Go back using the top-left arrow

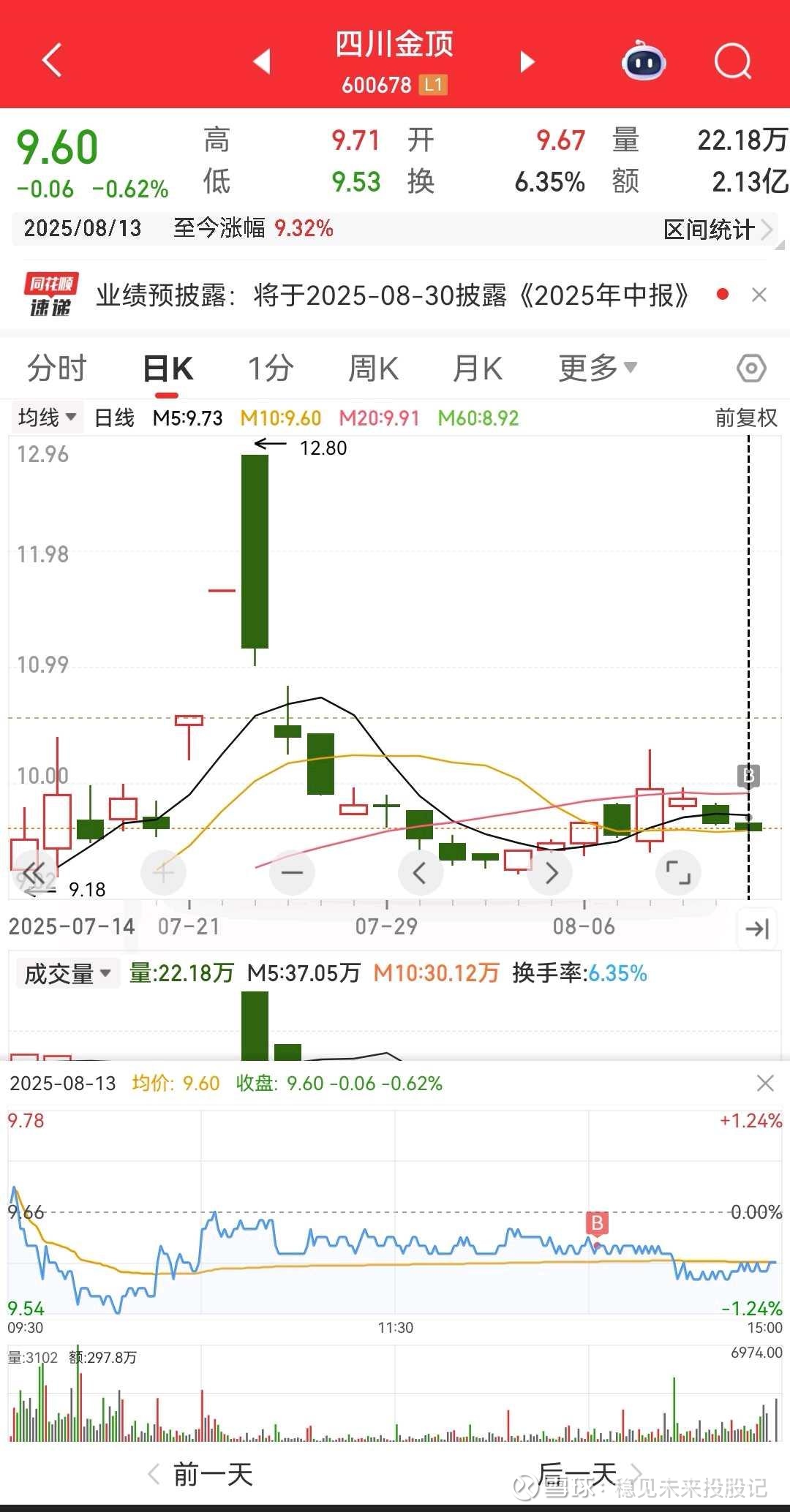(52, 61)
